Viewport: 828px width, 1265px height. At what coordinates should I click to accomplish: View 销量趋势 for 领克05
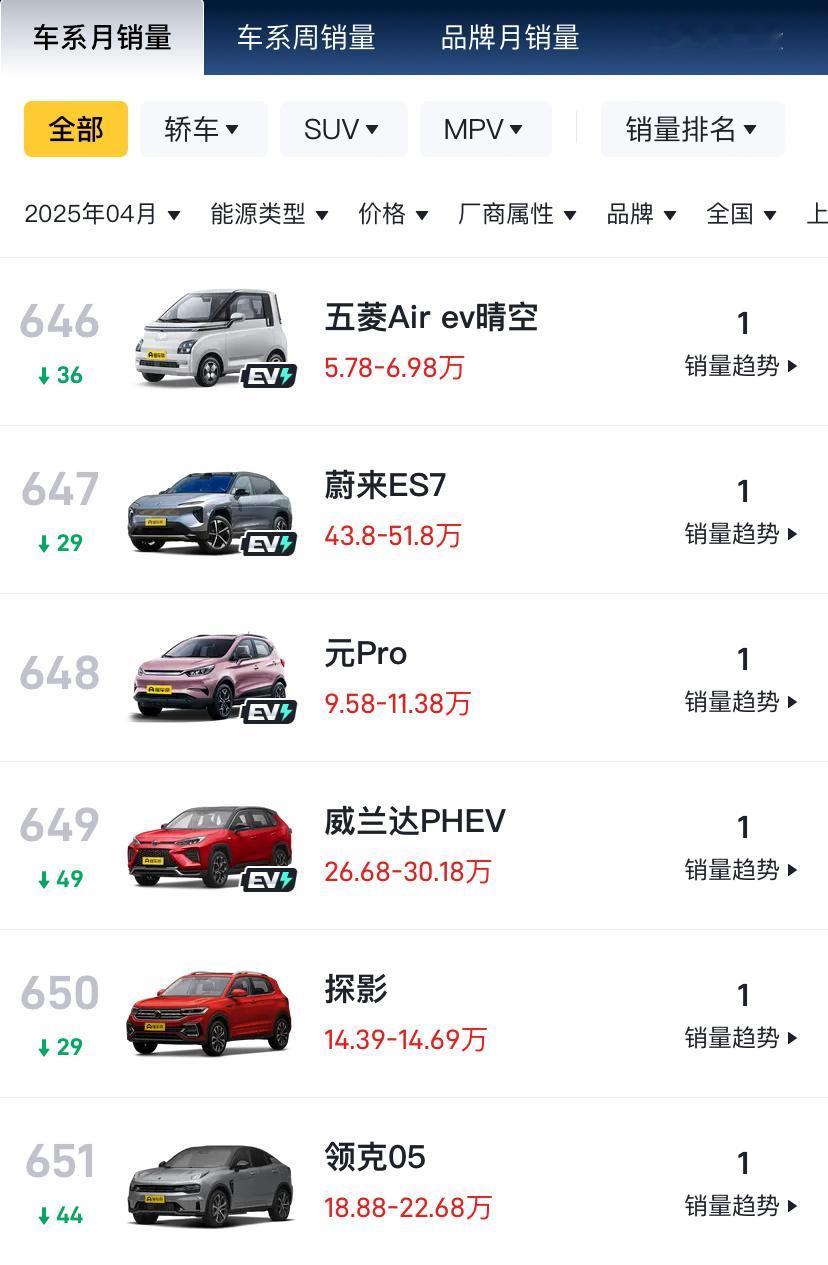click(x=741, y=1206)
